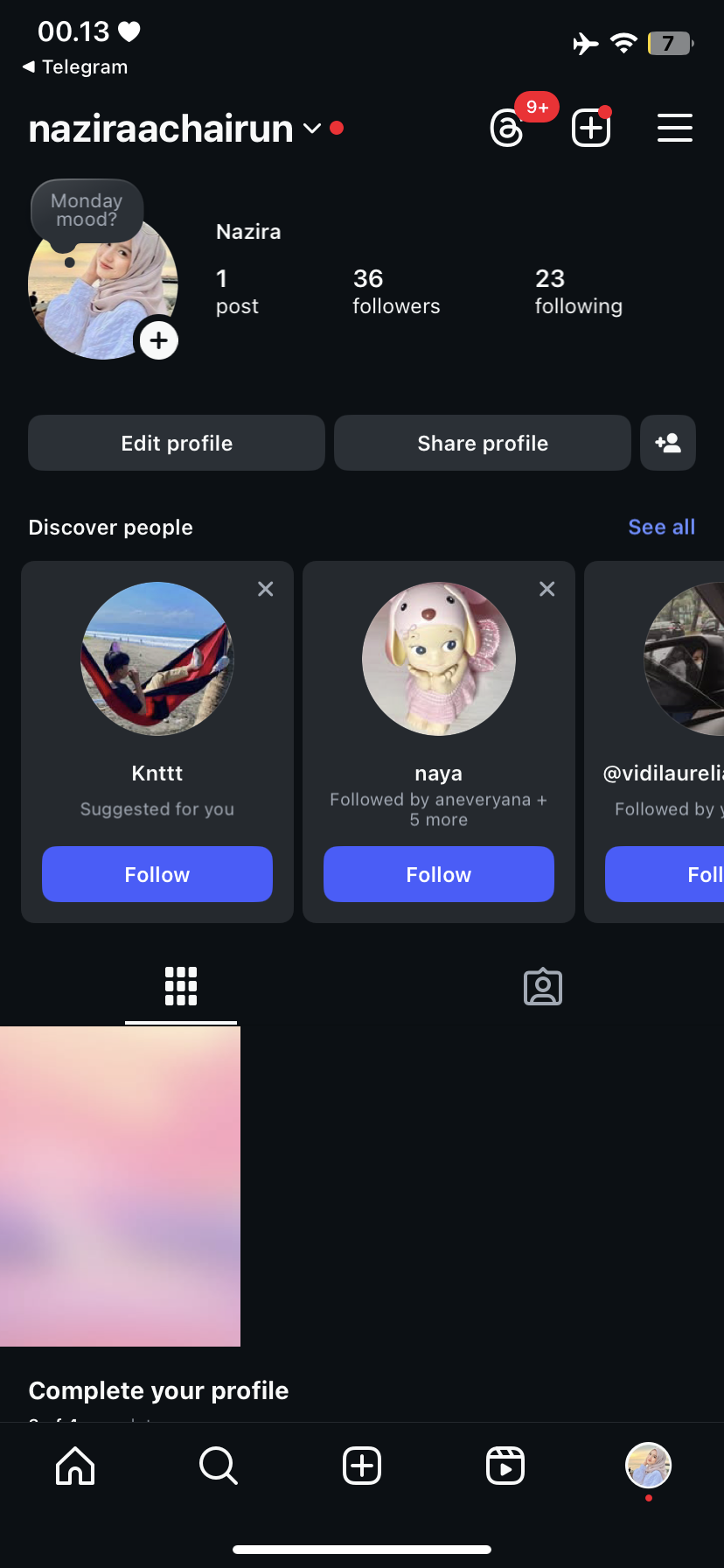Open the Threads icon with 9+ badge

coord(507,129)
